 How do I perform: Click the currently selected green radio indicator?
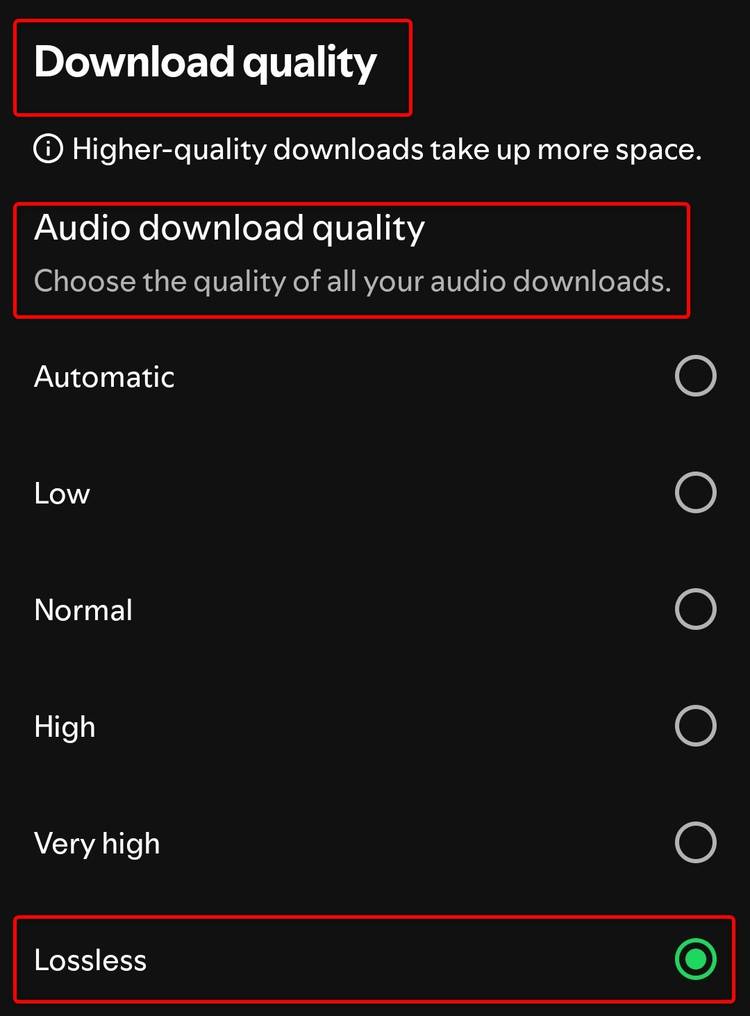point(695,960)
